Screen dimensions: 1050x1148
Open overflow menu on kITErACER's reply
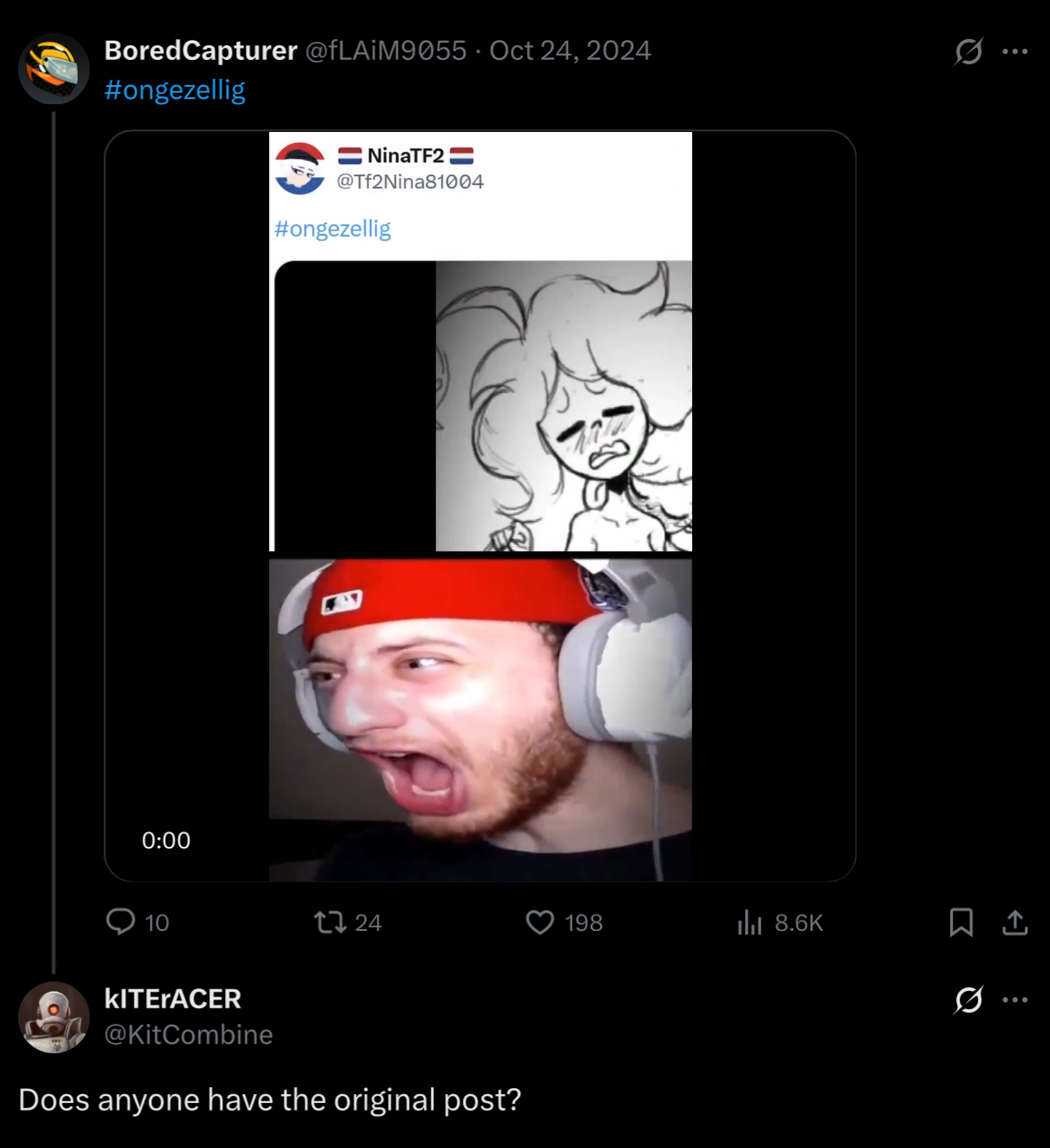tap(1014, 1000)
